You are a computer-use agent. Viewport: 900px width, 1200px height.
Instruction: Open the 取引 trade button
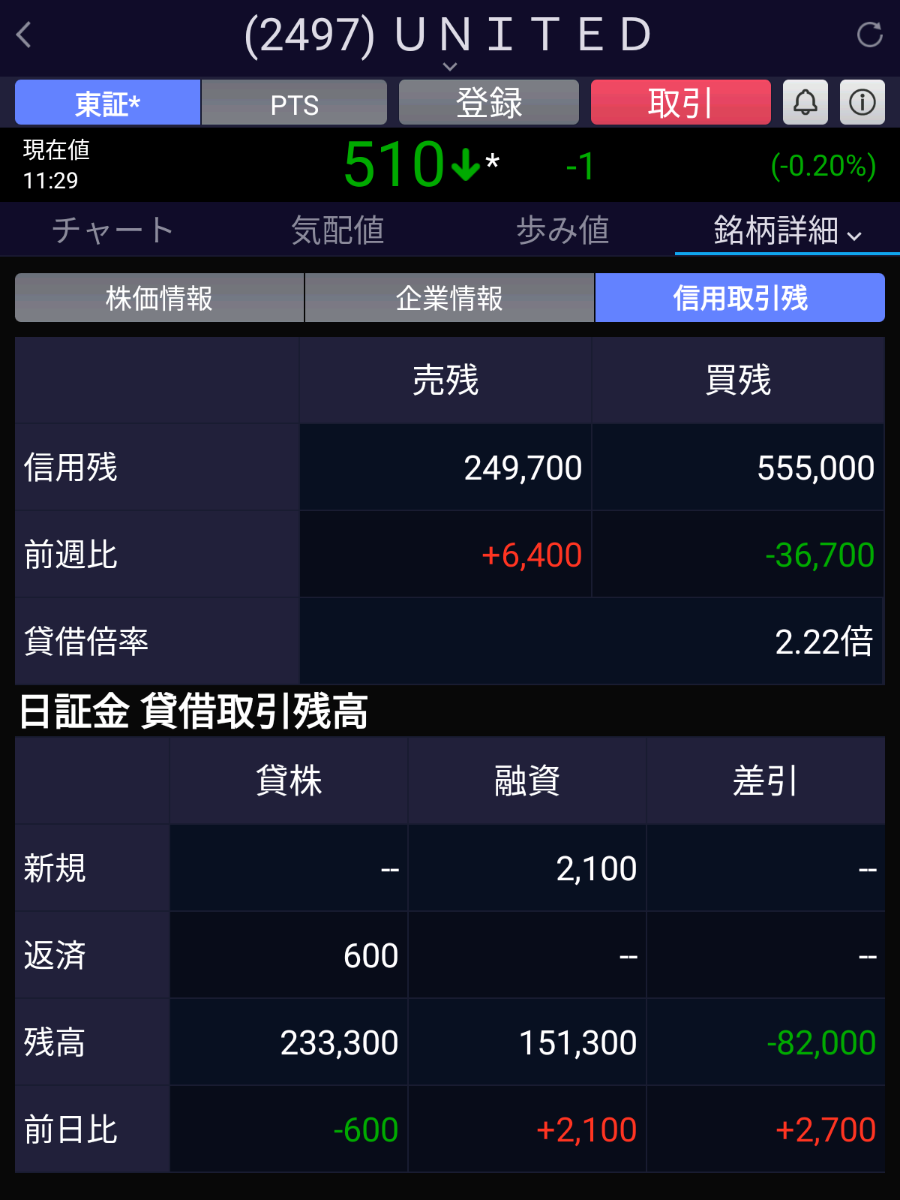coord(680,103)
